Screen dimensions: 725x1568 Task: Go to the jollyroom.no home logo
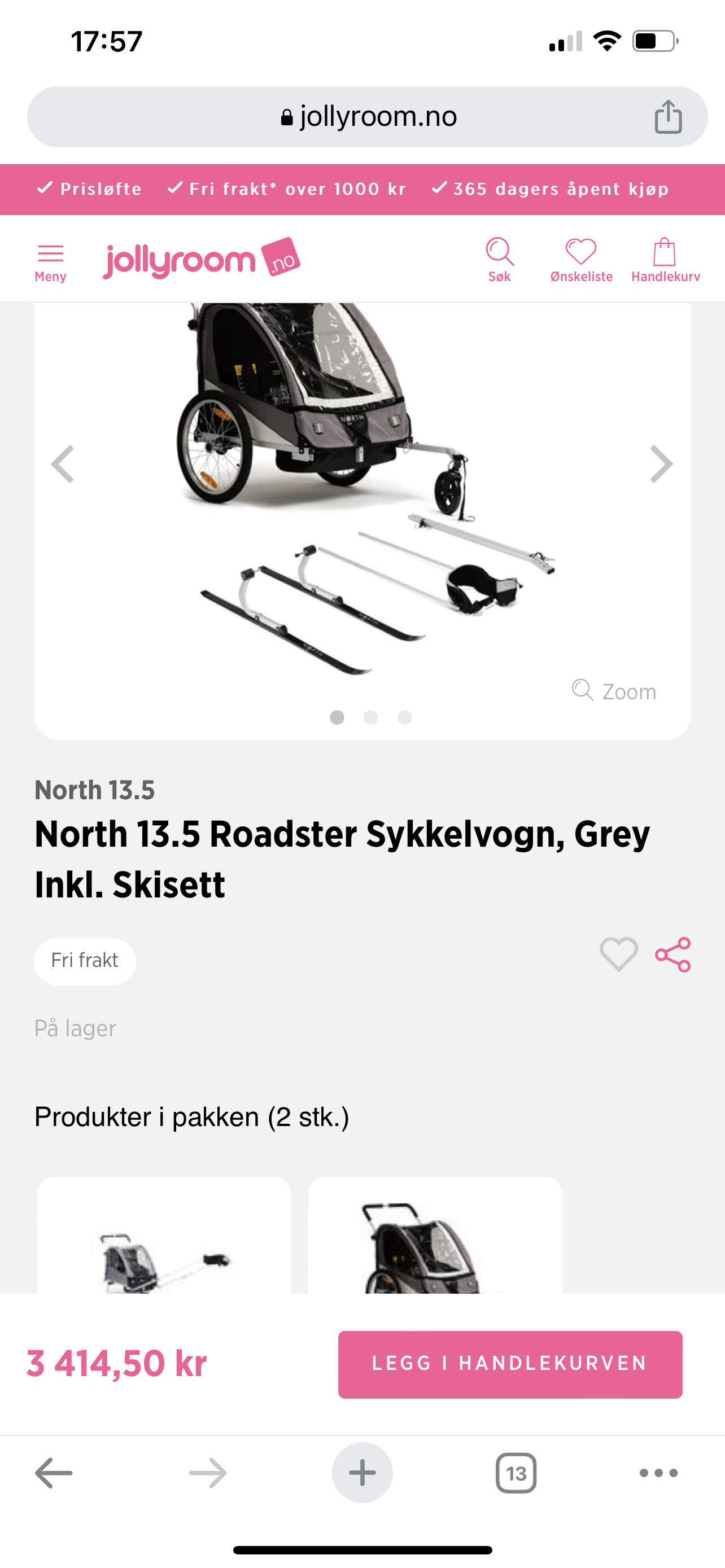(202, 259)
